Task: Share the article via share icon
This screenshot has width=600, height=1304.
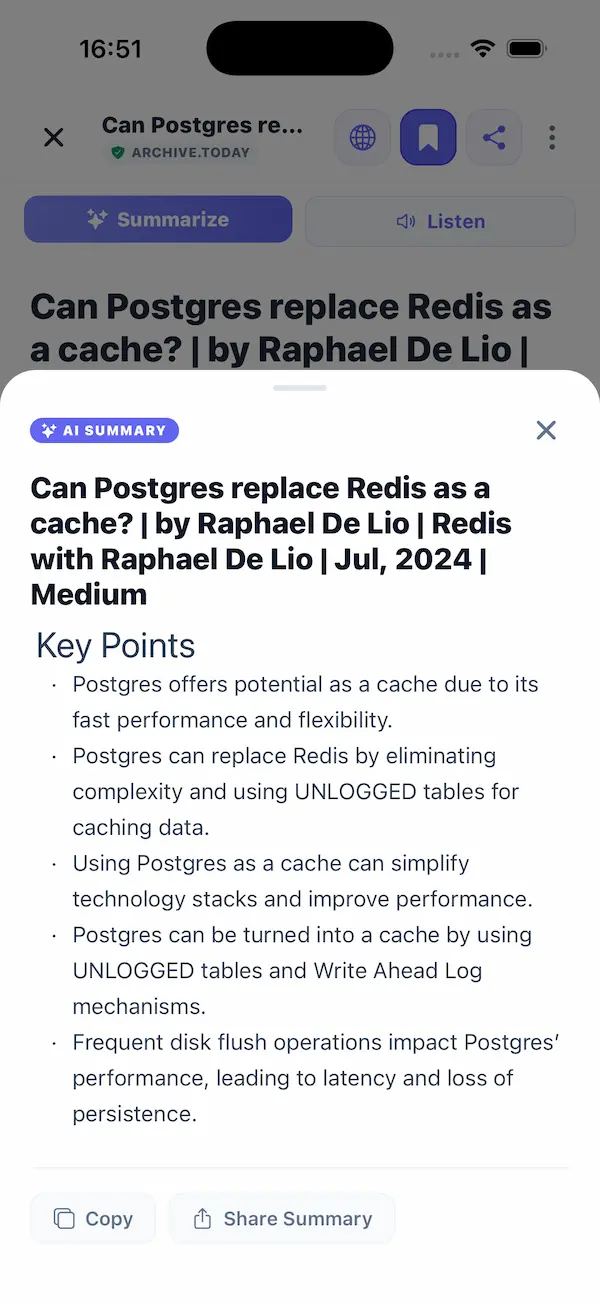Action: (x=494, y=137)
